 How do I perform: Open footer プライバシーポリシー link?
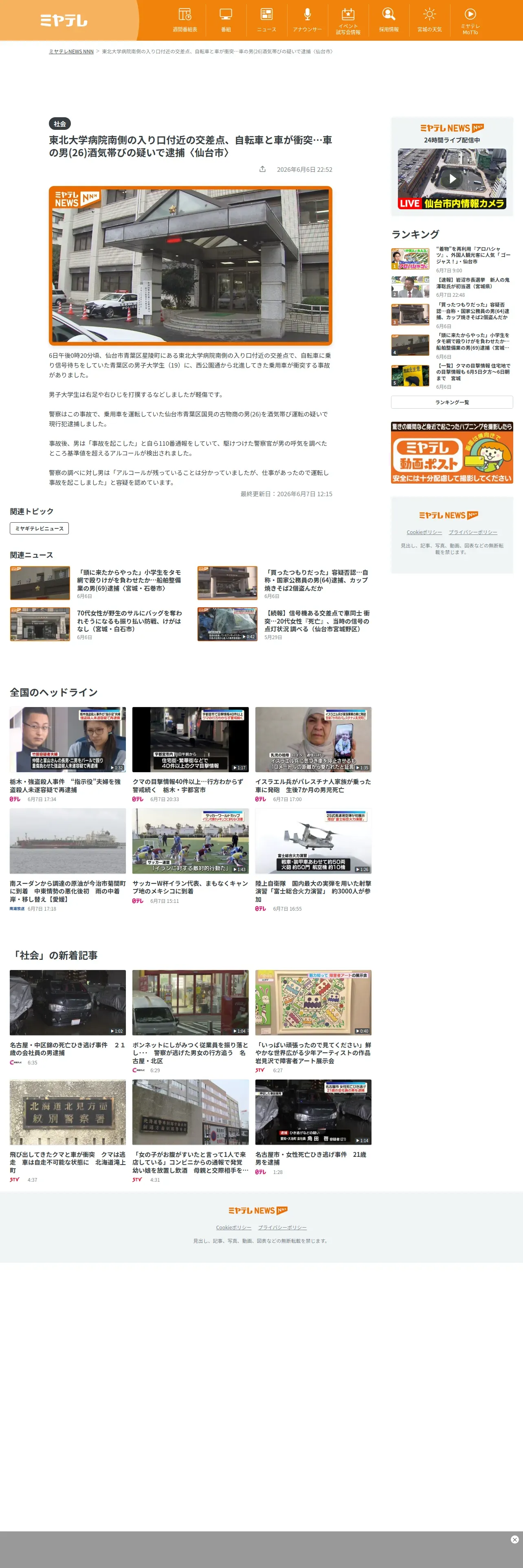pos(282,1227)
